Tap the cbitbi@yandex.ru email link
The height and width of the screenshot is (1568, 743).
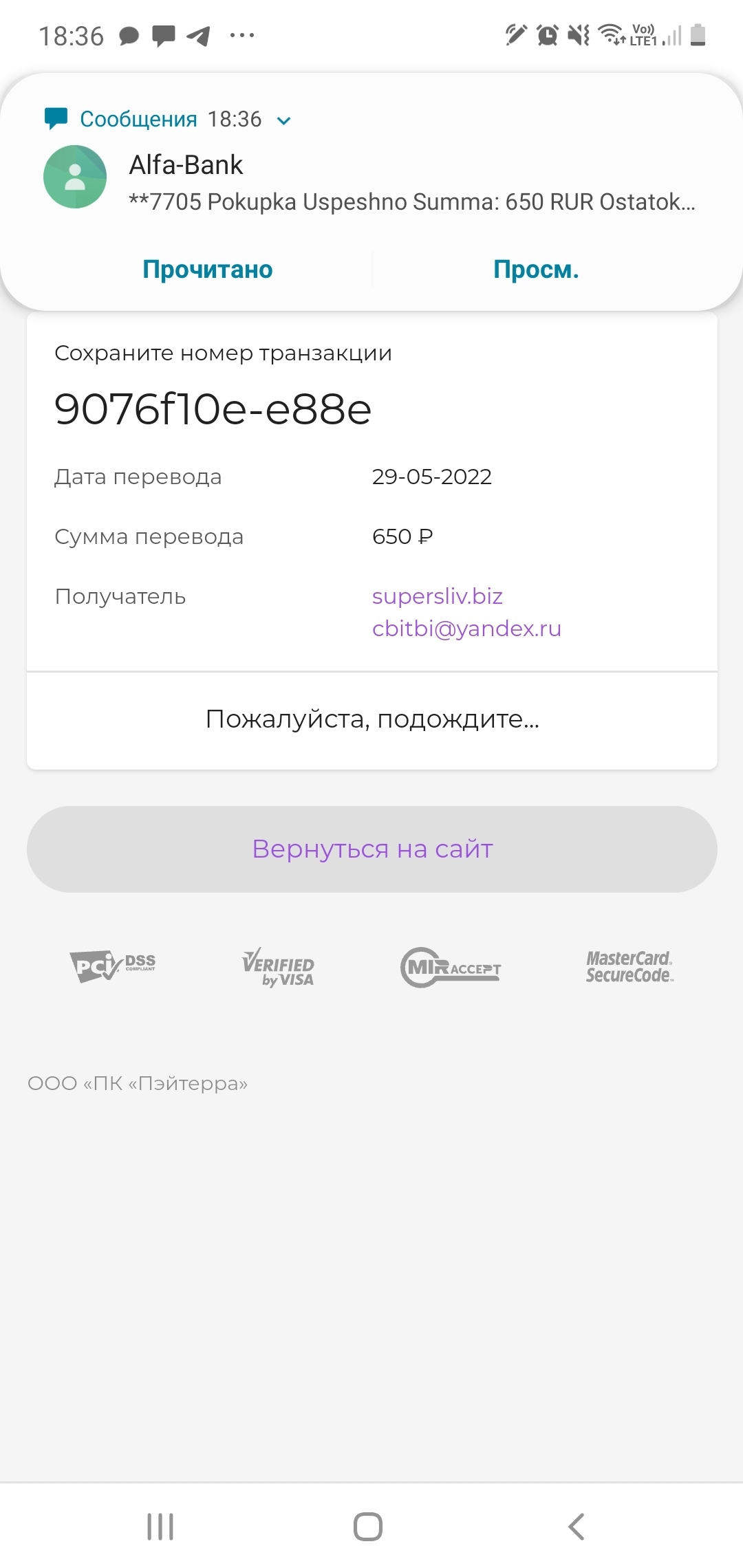(x=466, y=629)
